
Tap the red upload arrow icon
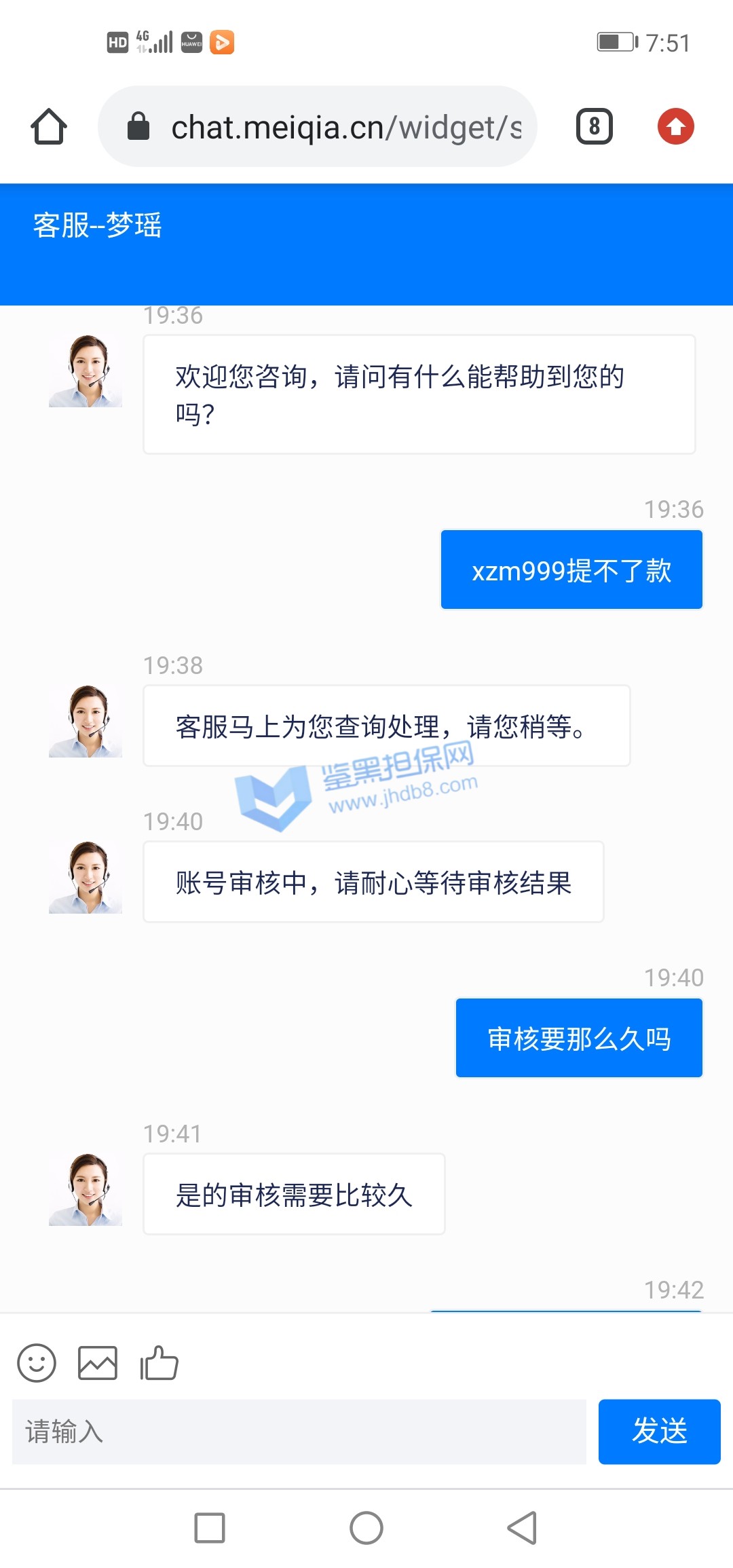[675, 127]
